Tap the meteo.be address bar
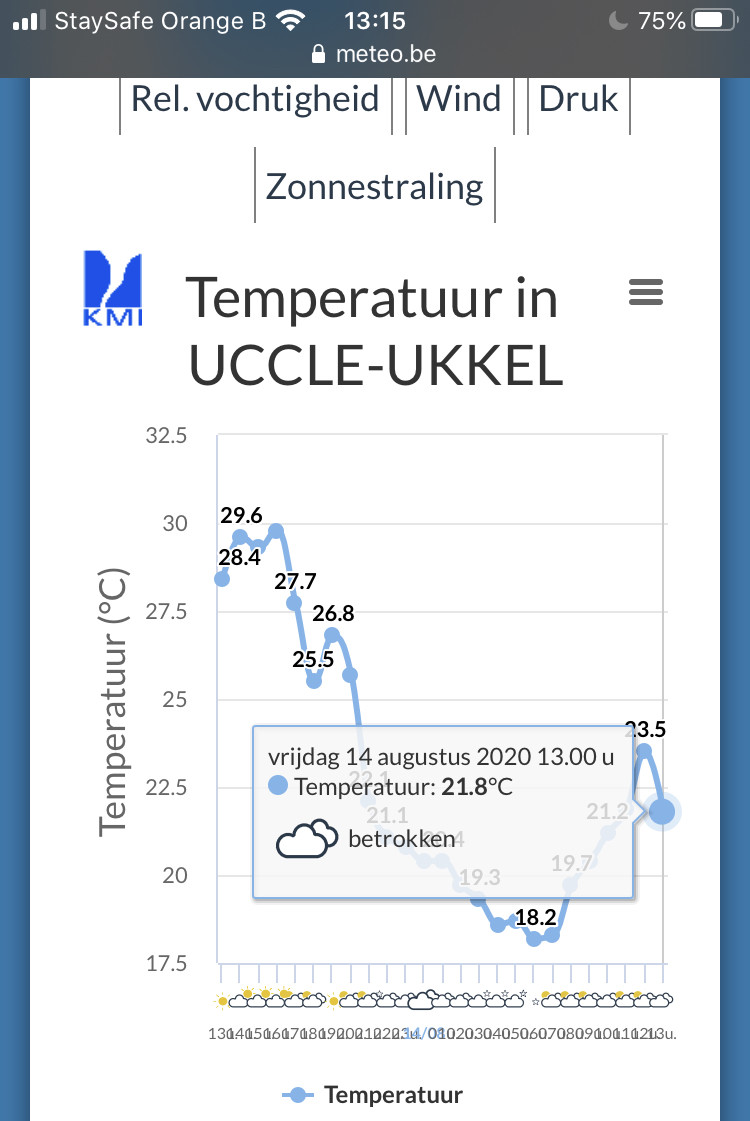 coord(375,54)
